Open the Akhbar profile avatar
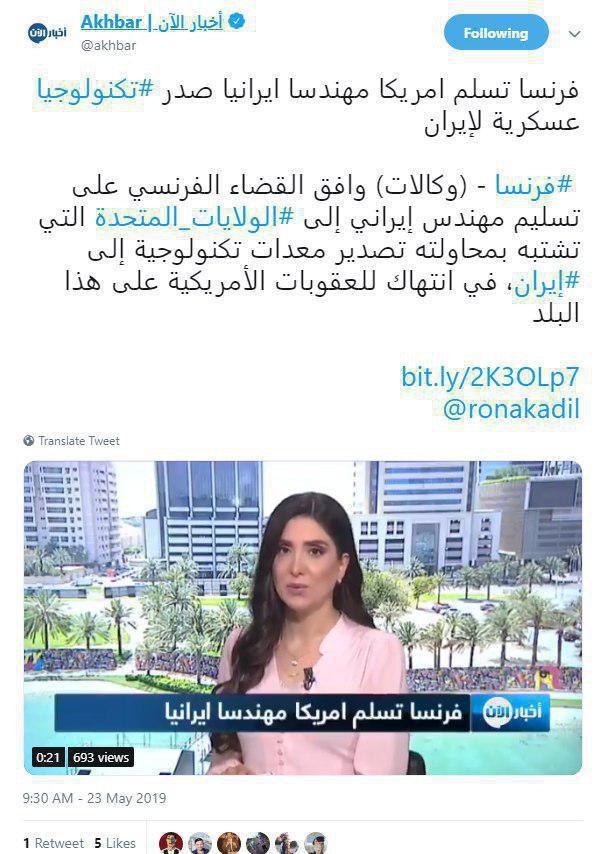 (x=47, y=33)
